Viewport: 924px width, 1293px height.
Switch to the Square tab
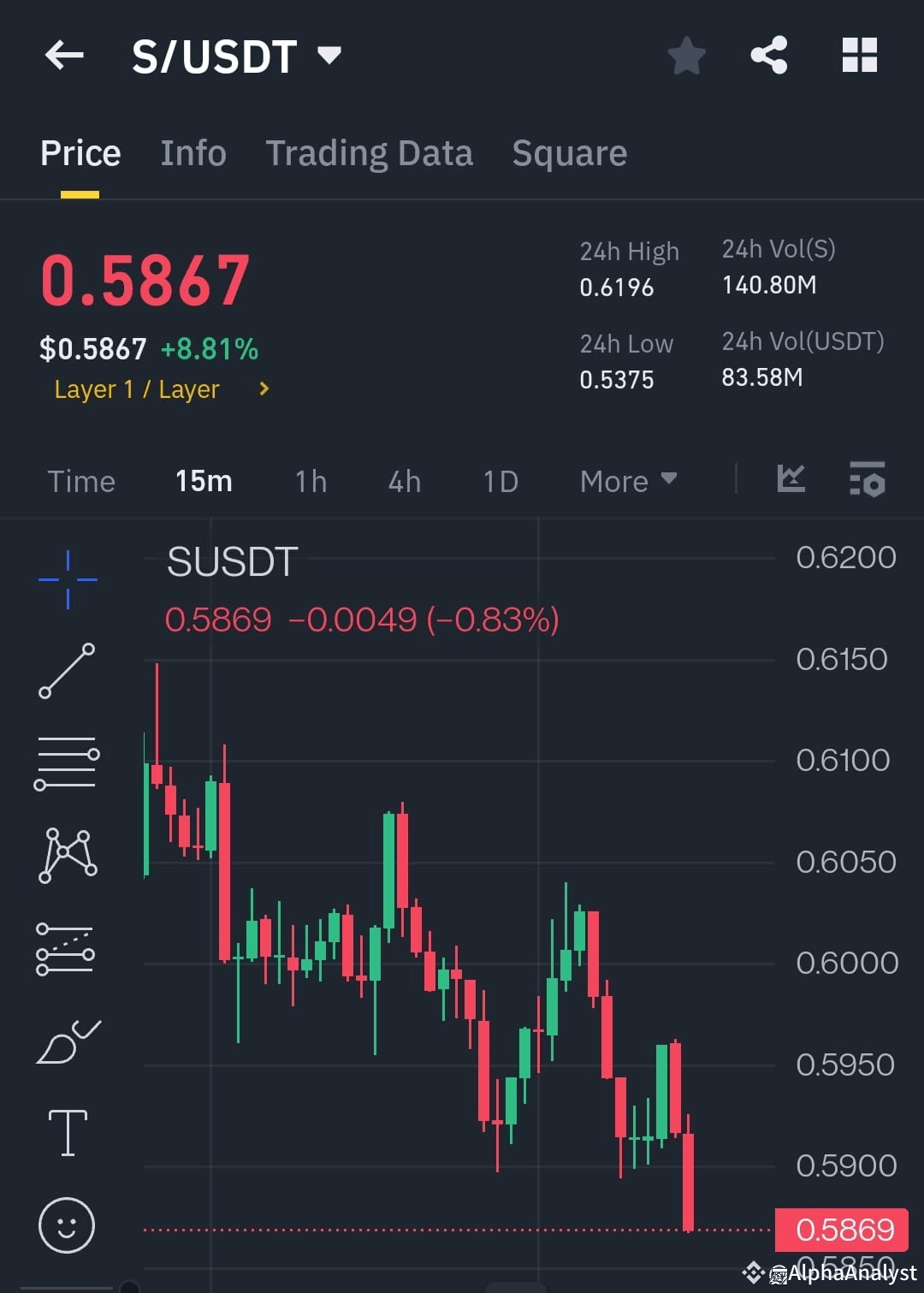point(569,153)
